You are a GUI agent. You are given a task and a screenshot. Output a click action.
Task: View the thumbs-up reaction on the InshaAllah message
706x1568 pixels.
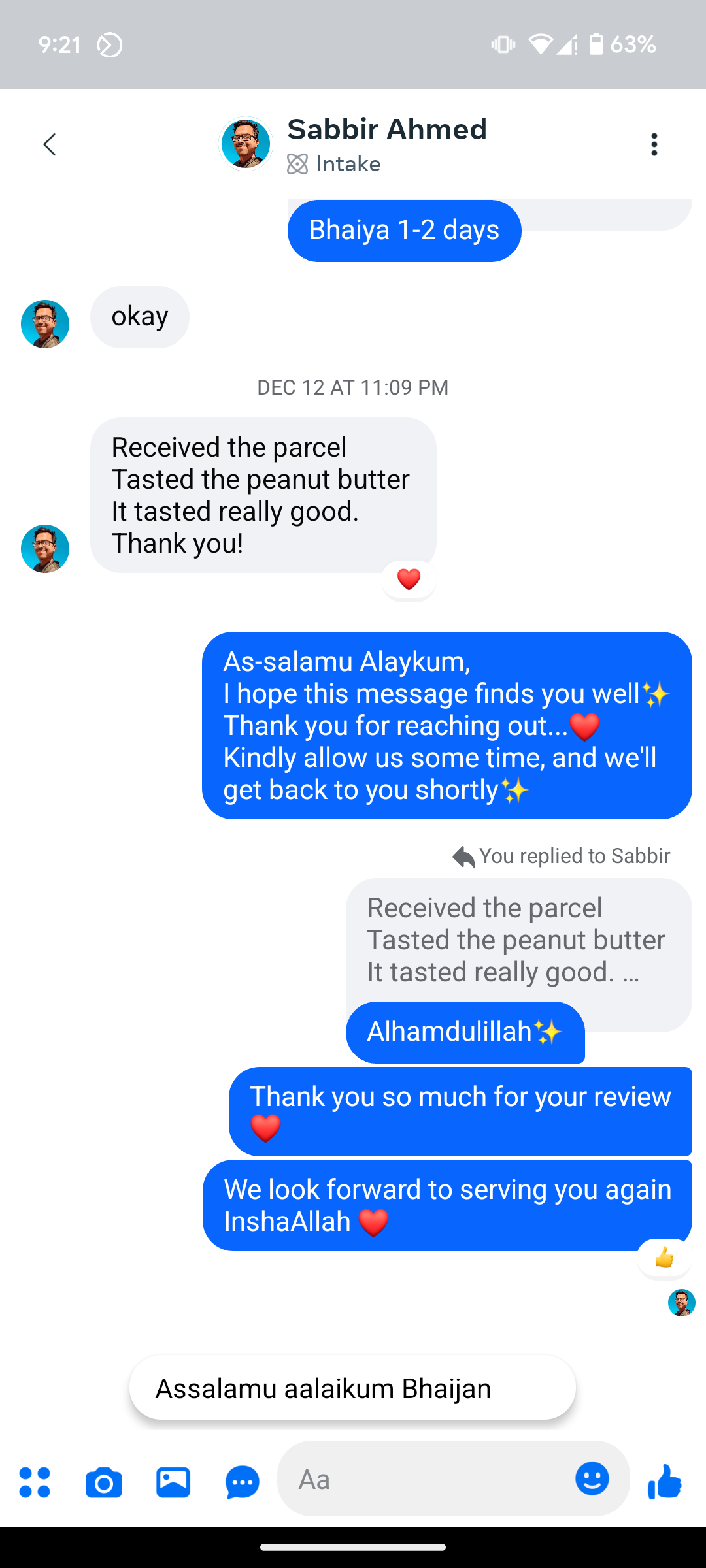pos(664,1258)
